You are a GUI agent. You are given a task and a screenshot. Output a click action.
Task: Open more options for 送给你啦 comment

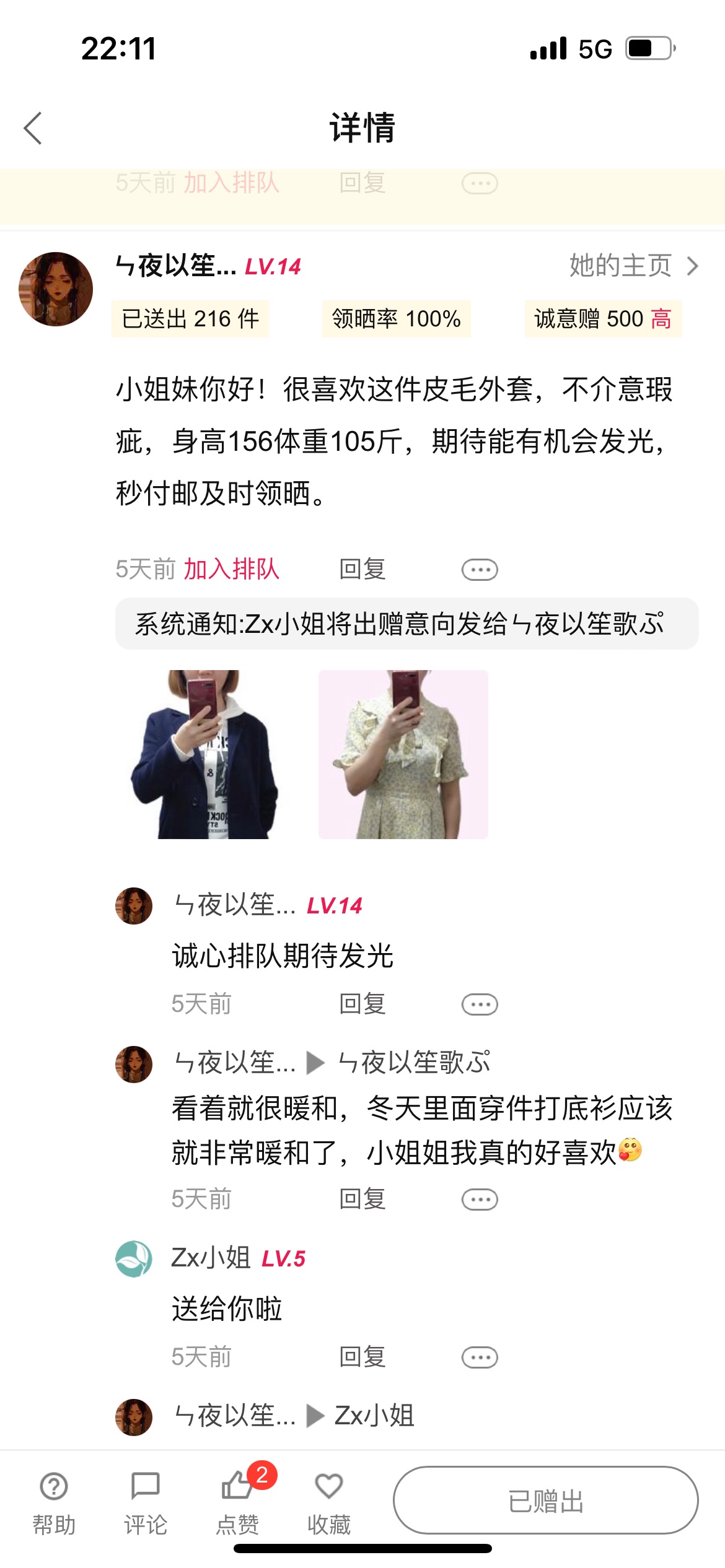coord(480,1357)
